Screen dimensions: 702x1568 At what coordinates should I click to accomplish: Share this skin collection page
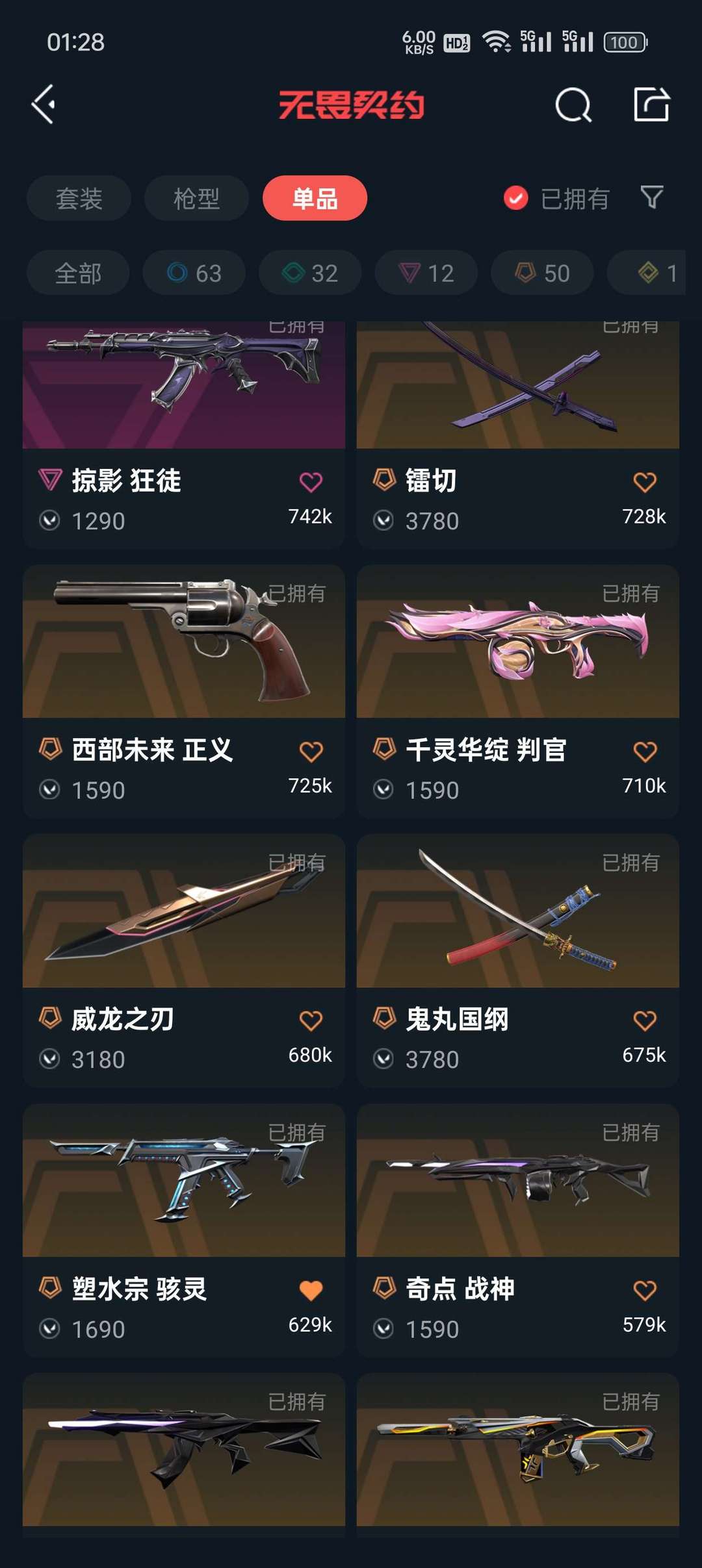(x=651, y=105)
